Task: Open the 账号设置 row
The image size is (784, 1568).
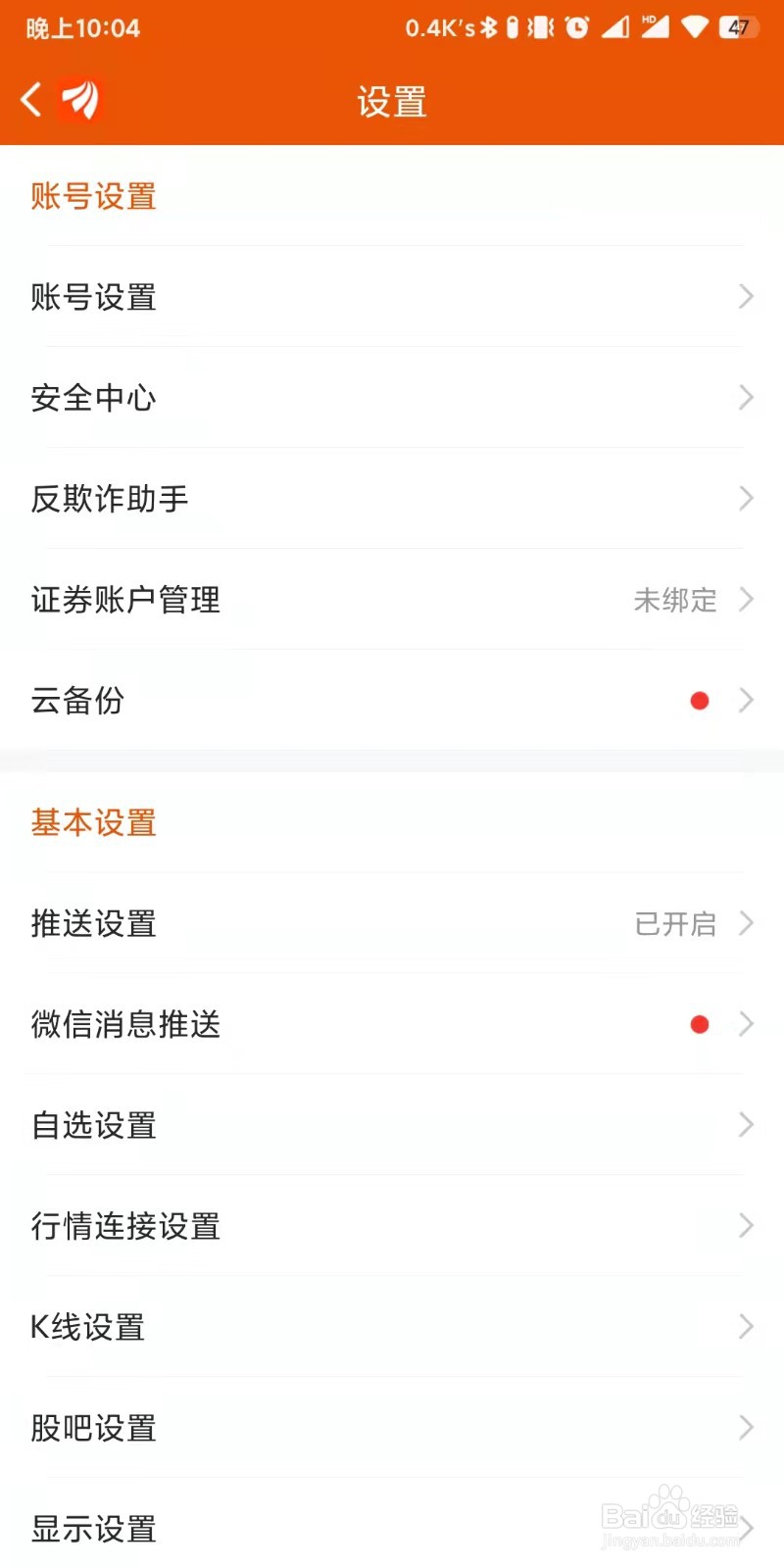Action: (x=392, y=297)
